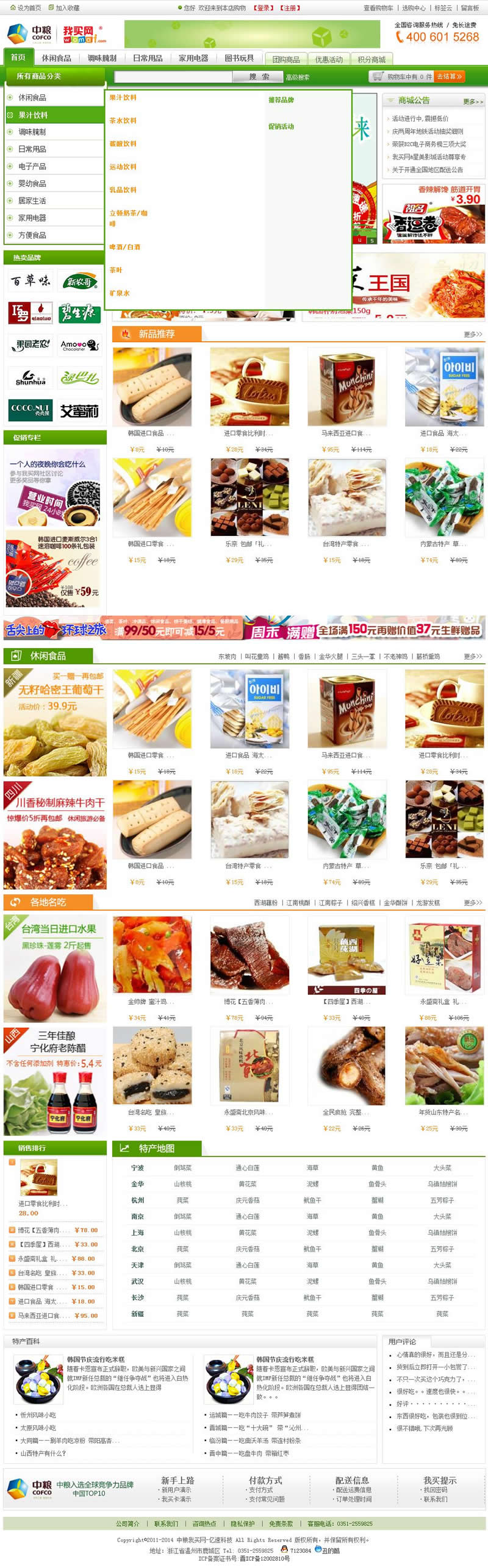The width and height of the screenshot is (488, 1568).
Task: Open 高级搜索 link
Action: (297, 77)
